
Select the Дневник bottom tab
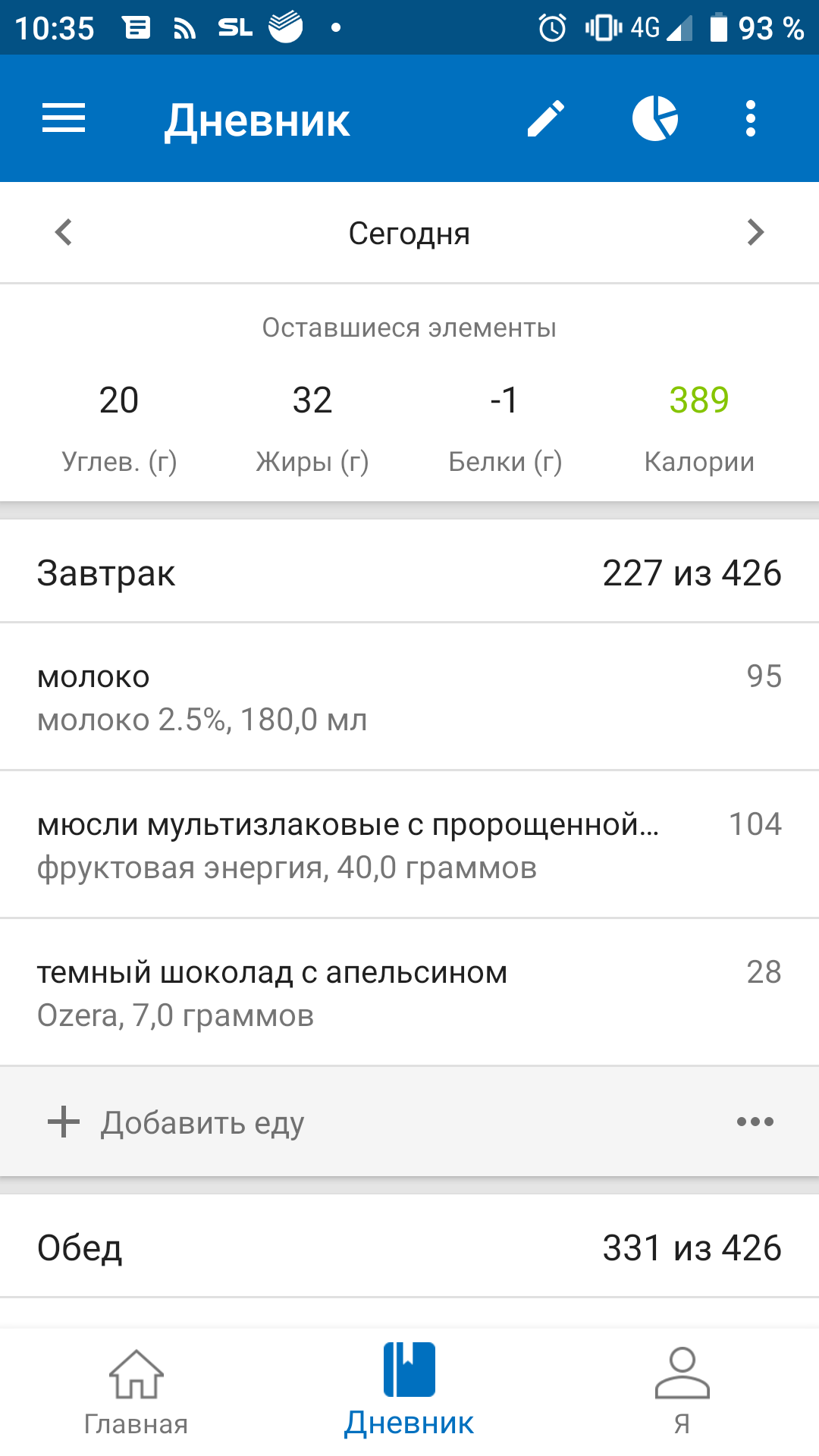(409, 1391)
